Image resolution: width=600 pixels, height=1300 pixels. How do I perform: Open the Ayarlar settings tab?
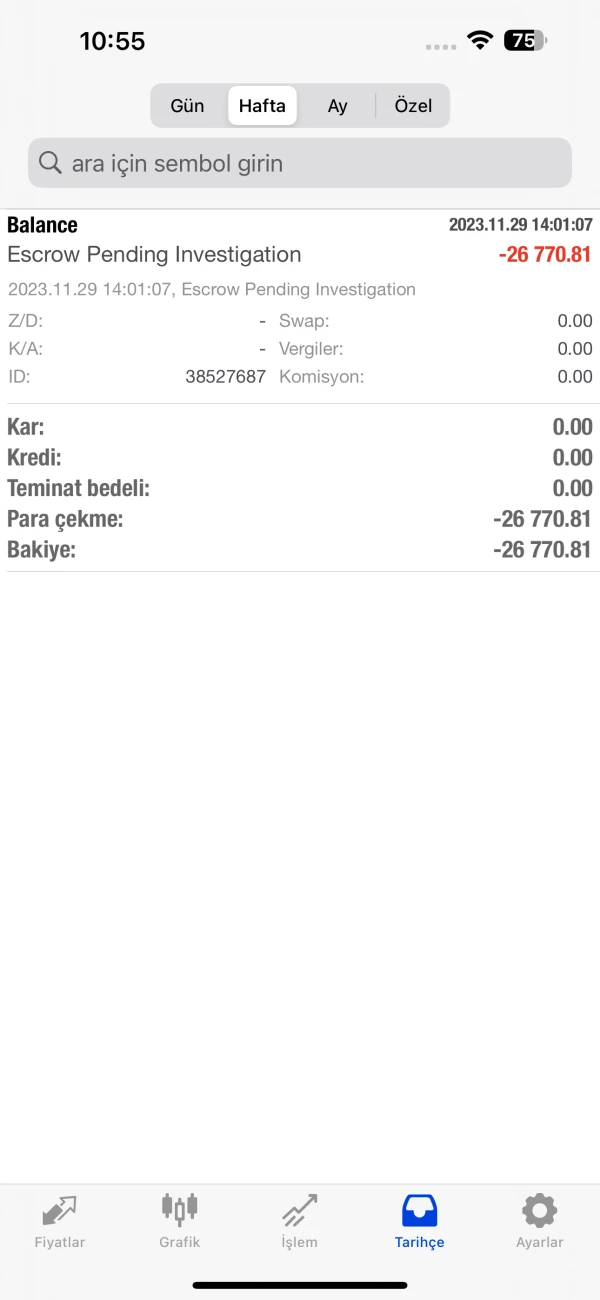point(539,1221)
